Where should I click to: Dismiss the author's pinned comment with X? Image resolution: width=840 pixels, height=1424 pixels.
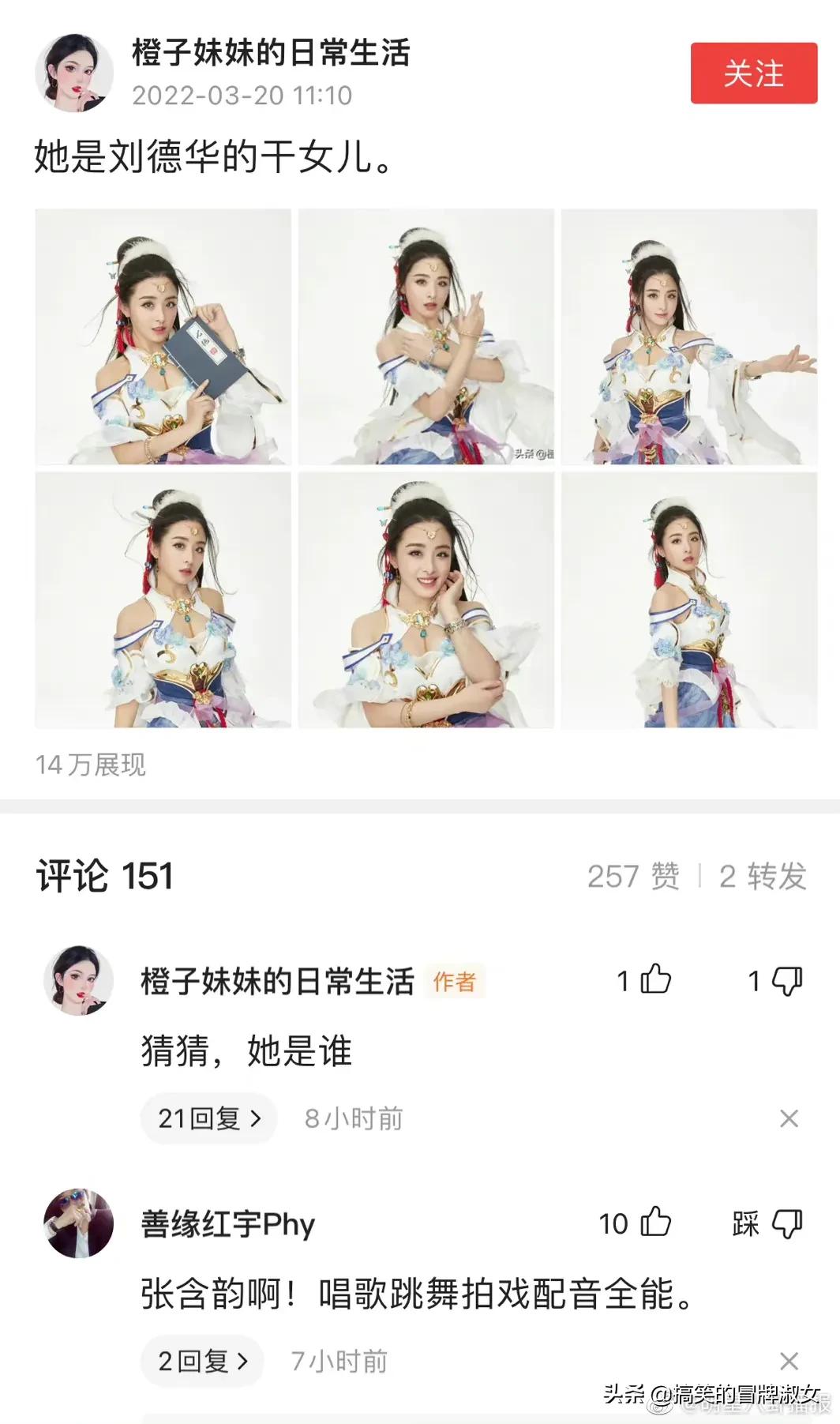789,1118
